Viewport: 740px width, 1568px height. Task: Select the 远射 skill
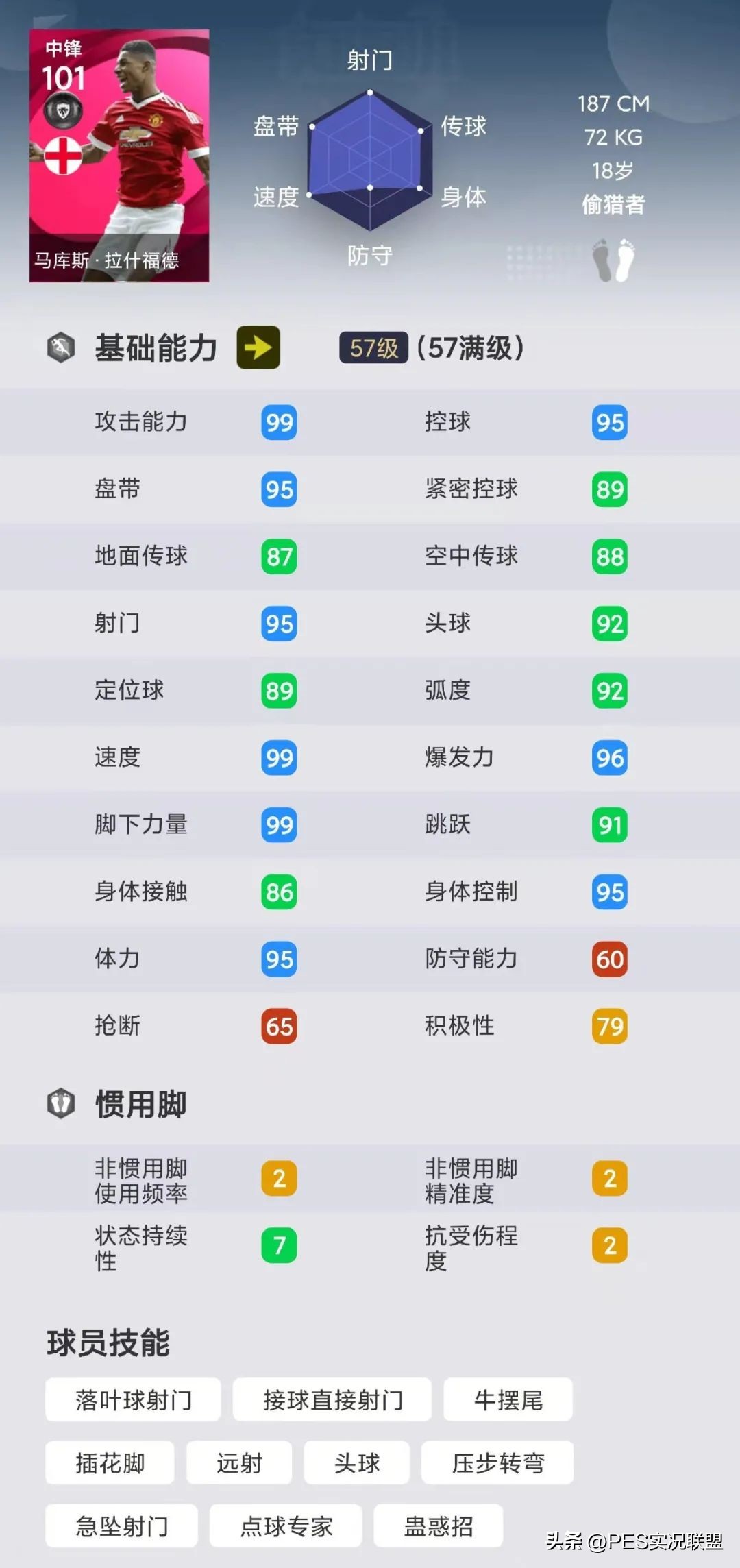(x=239, y=1463)
